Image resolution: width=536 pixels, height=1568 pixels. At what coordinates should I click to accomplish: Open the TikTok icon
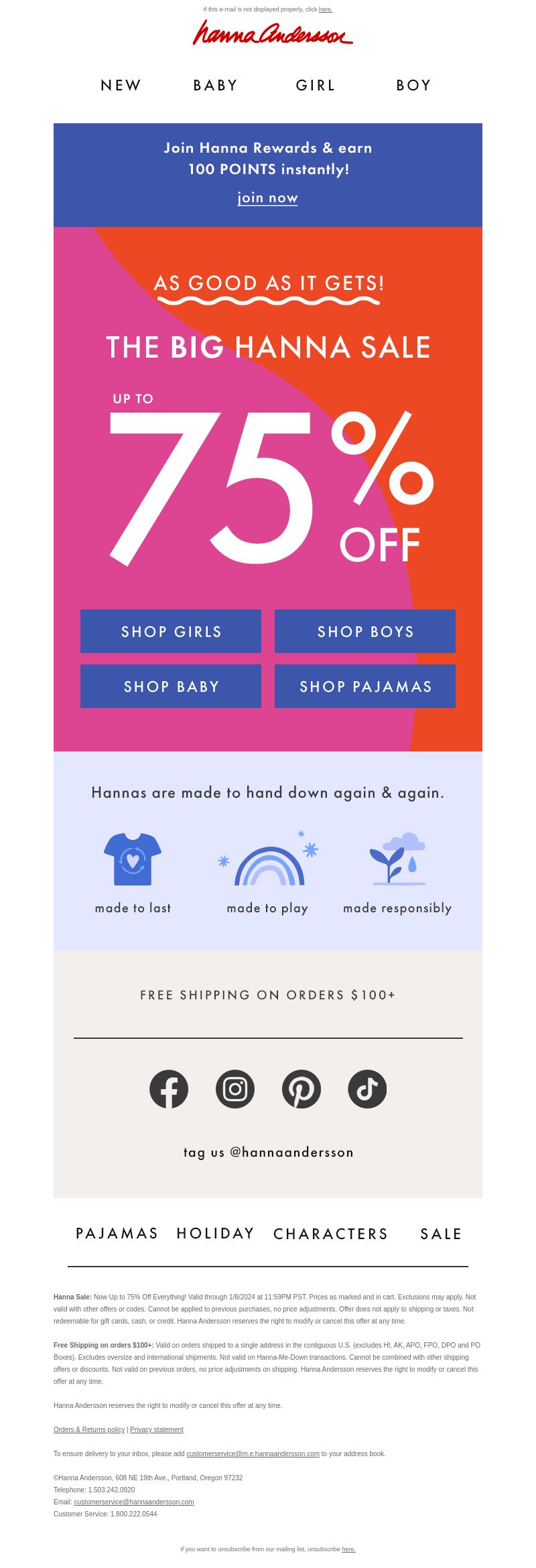tap(367, 1089)
